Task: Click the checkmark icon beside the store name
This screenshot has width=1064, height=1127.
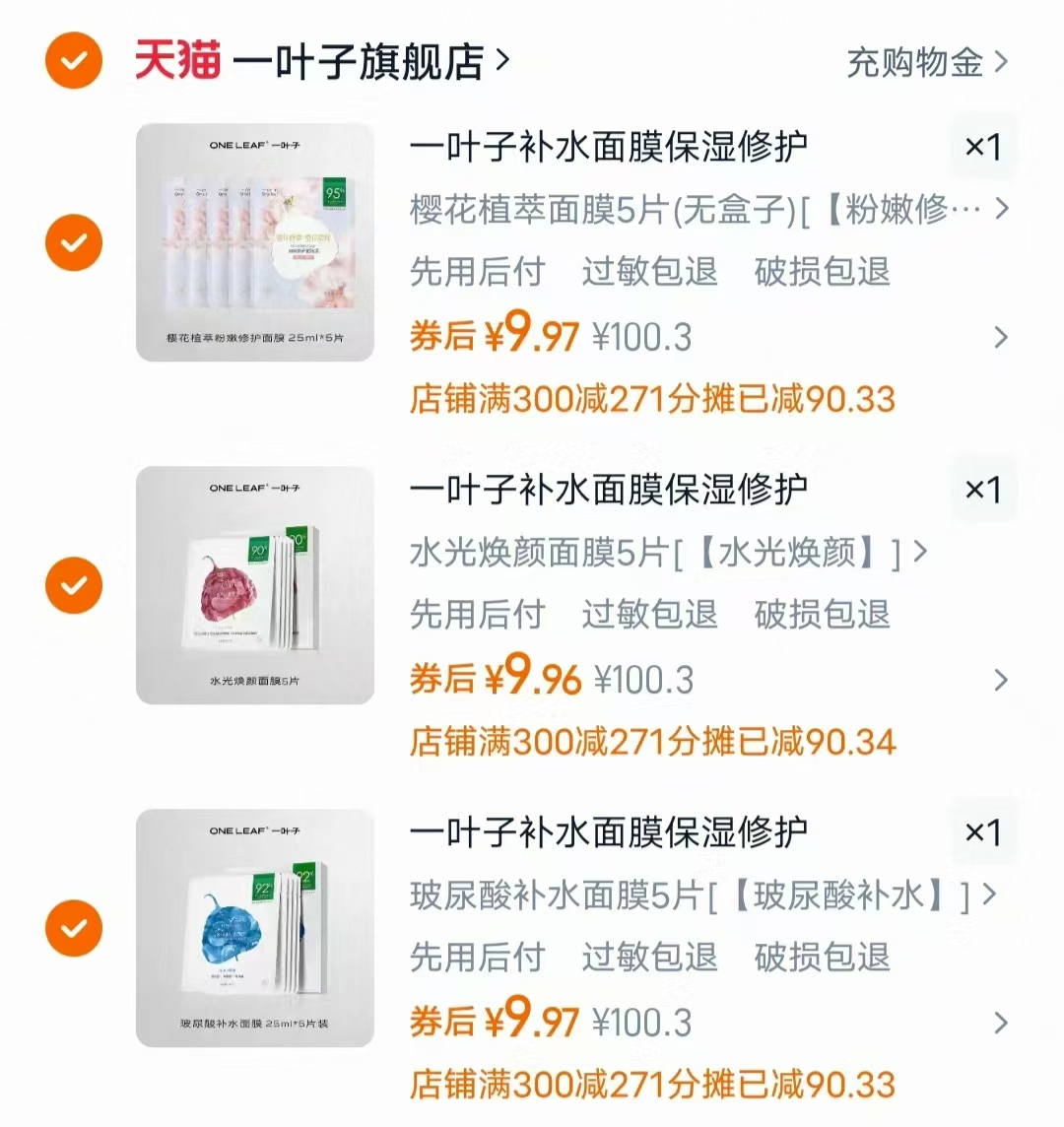Action: click(73, 59)
